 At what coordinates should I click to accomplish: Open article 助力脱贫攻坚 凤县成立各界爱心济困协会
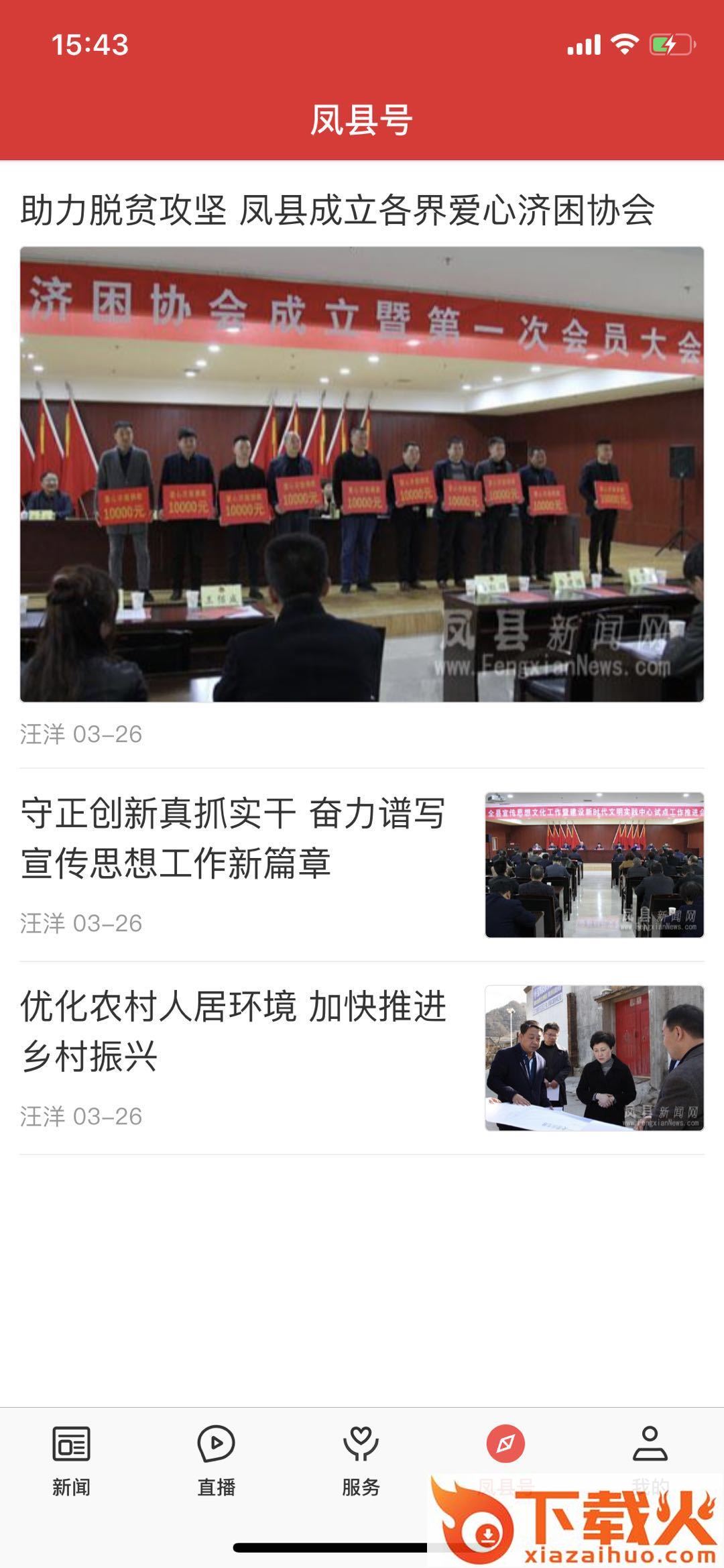tap(337, 210)
